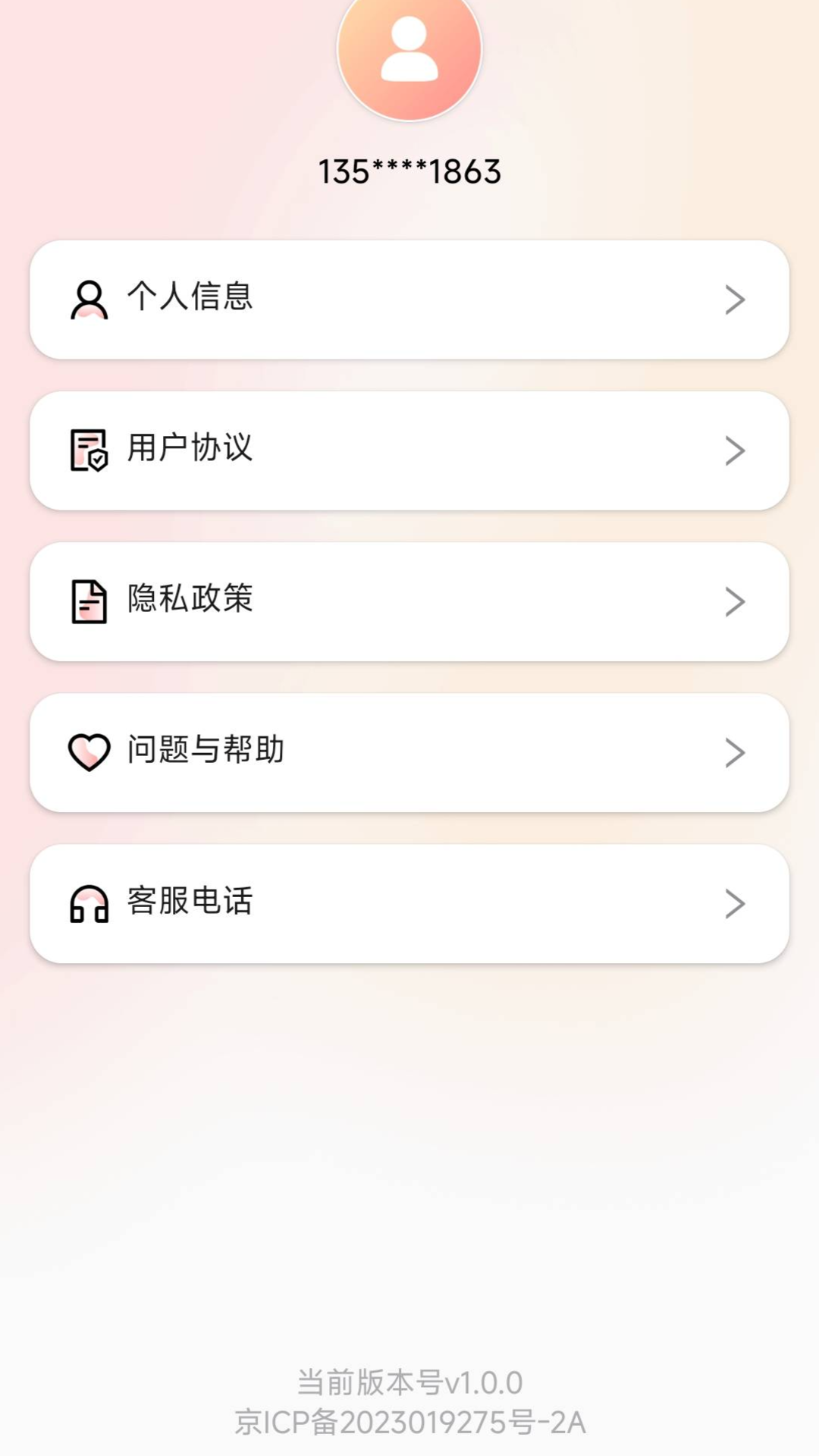The height and width of the screenshot is (1456, 819).
Task: Select the 问题与帮助 entry
Action: click(x=409, y=751)
